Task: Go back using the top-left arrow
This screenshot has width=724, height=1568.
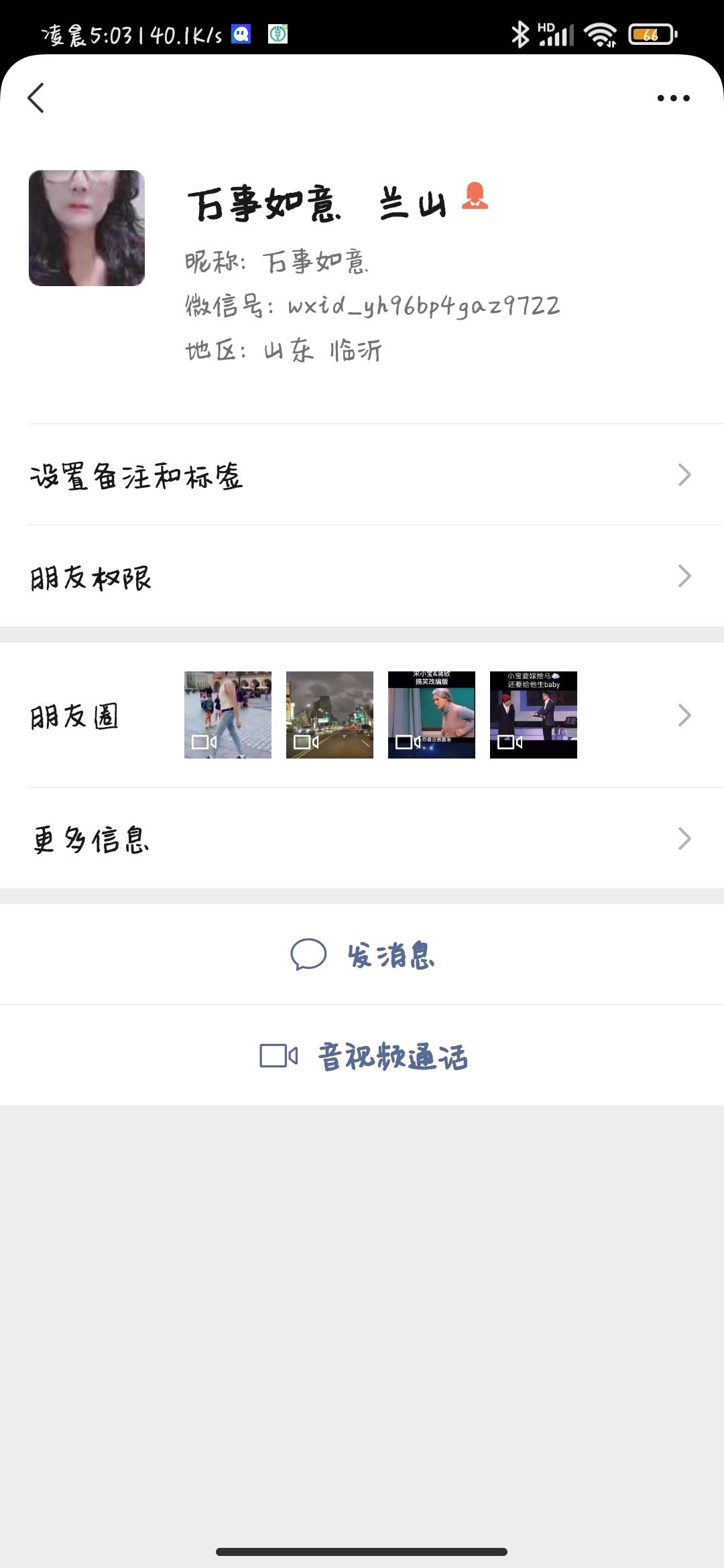Action: [36, 98]
